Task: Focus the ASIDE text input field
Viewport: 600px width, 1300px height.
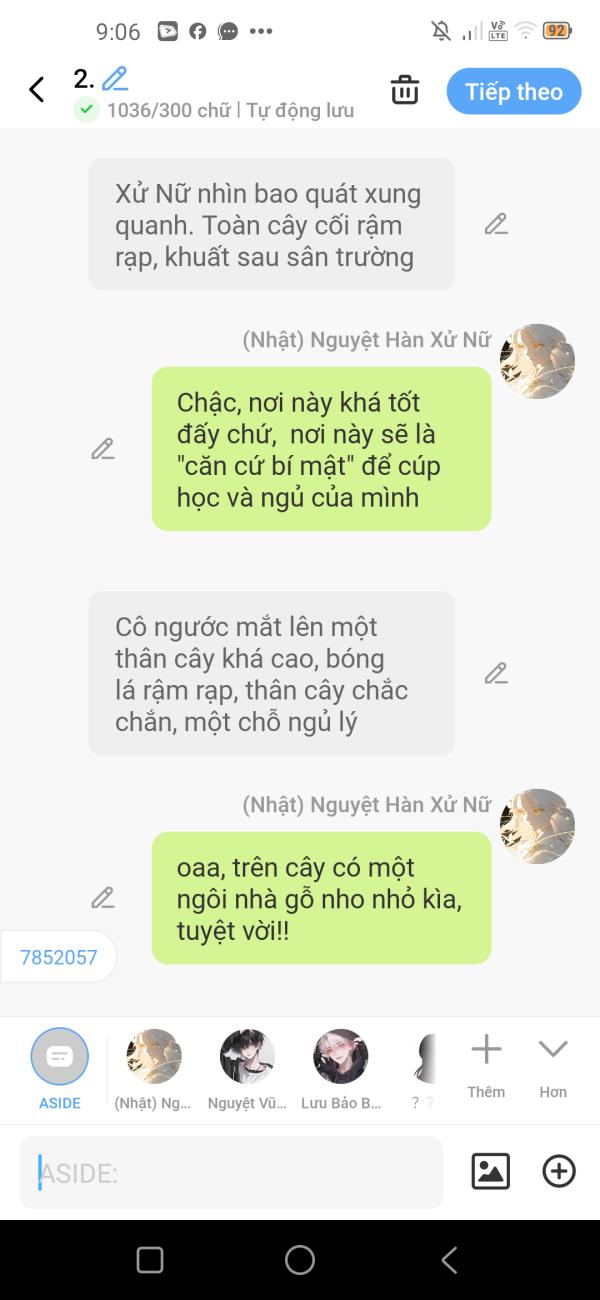Action: point(231,1172)
